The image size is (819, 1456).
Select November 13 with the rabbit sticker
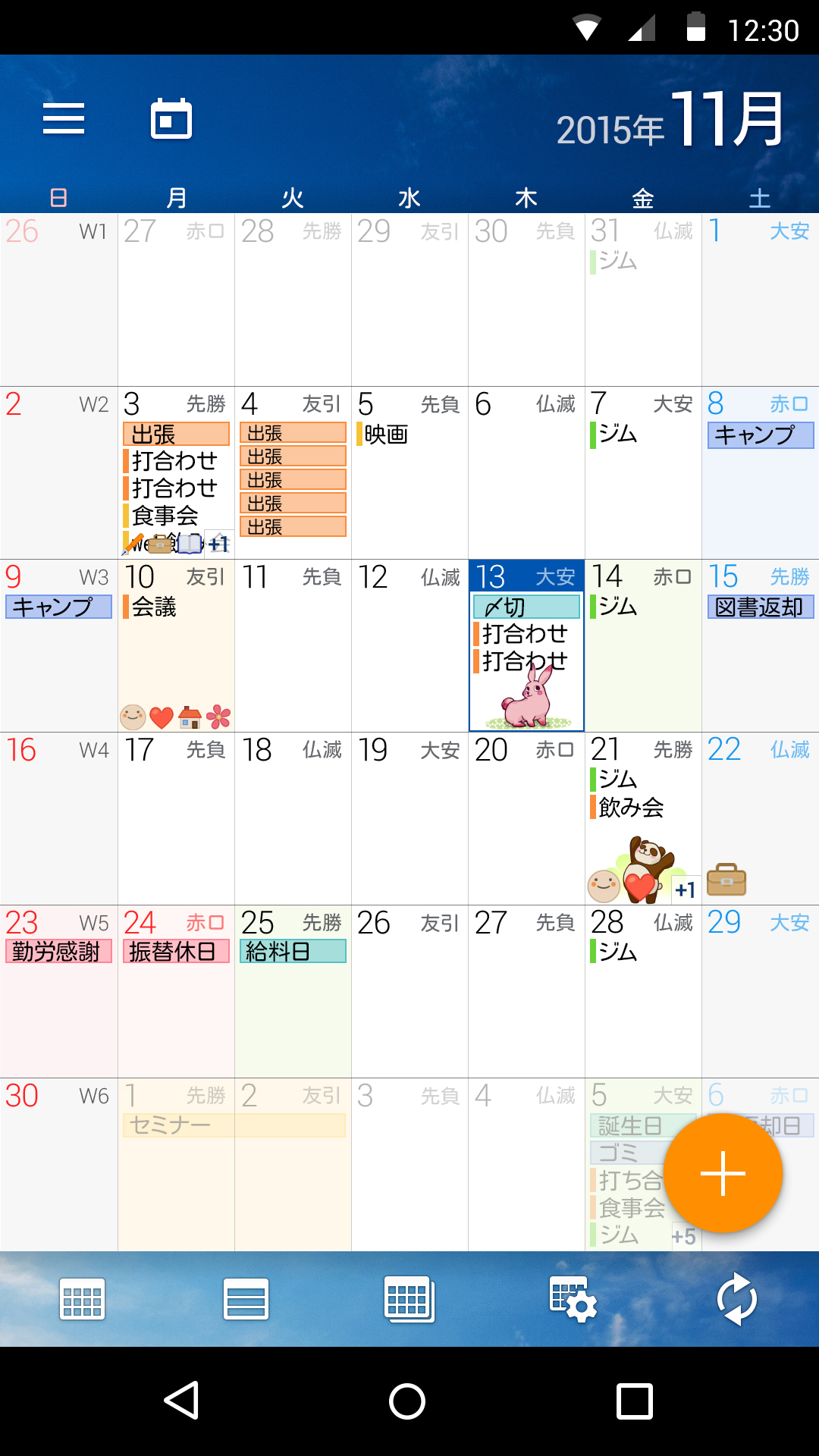[526, 646]
